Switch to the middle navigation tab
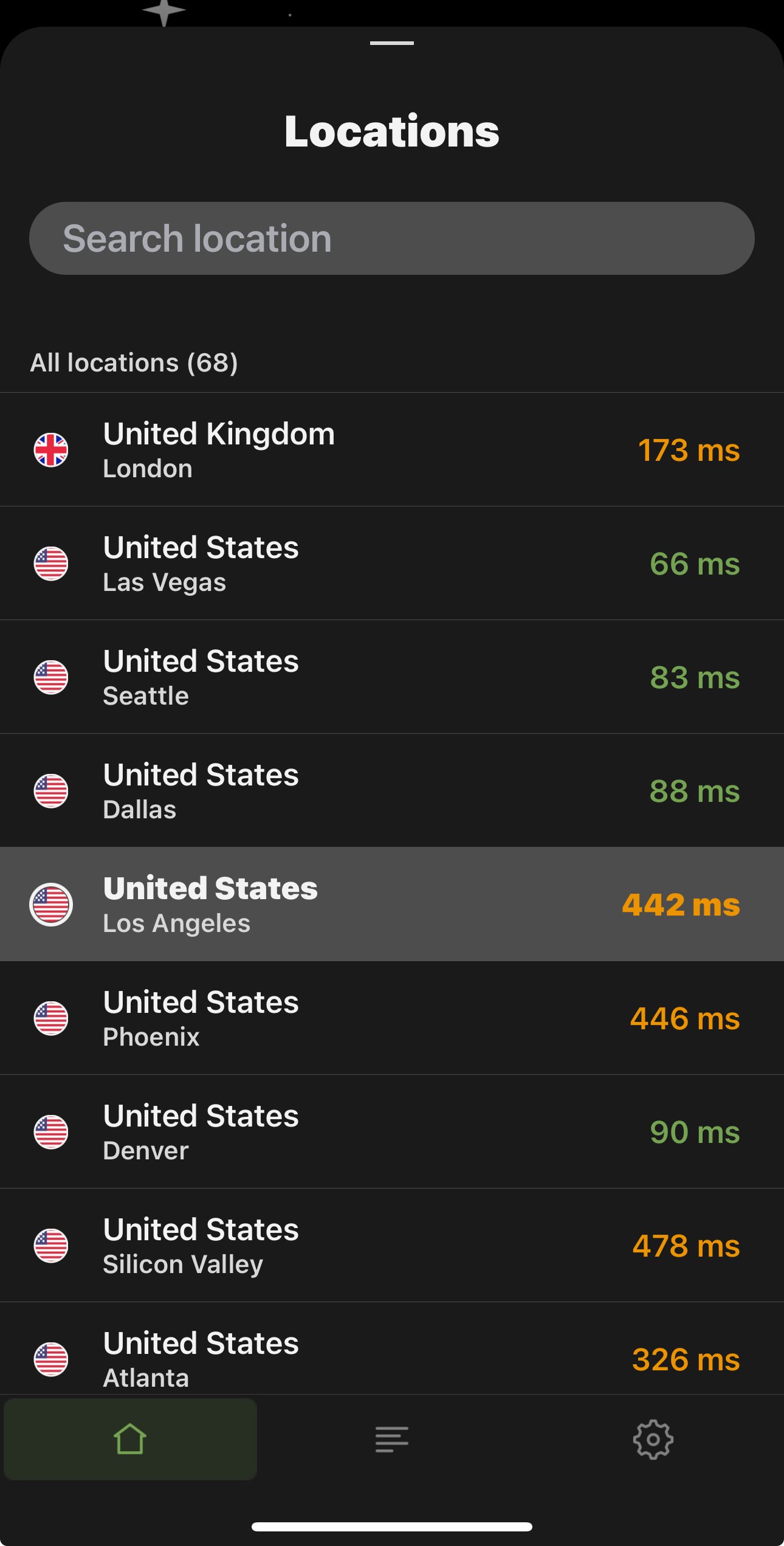Image resolution: width=784 pixels, height=1546 pixels. coord(392,1440)
